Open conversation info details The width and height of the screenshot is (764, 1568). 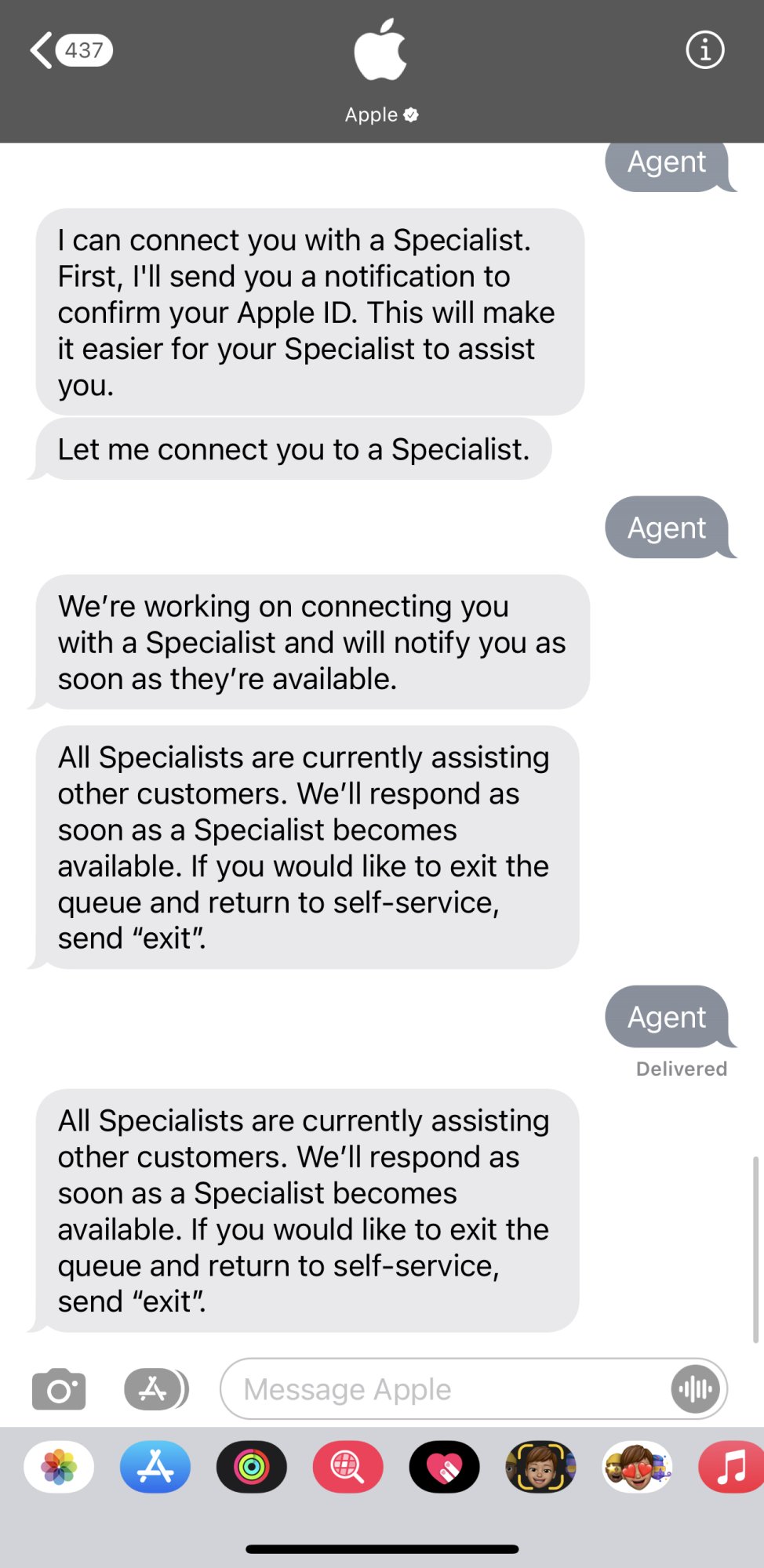704,51
